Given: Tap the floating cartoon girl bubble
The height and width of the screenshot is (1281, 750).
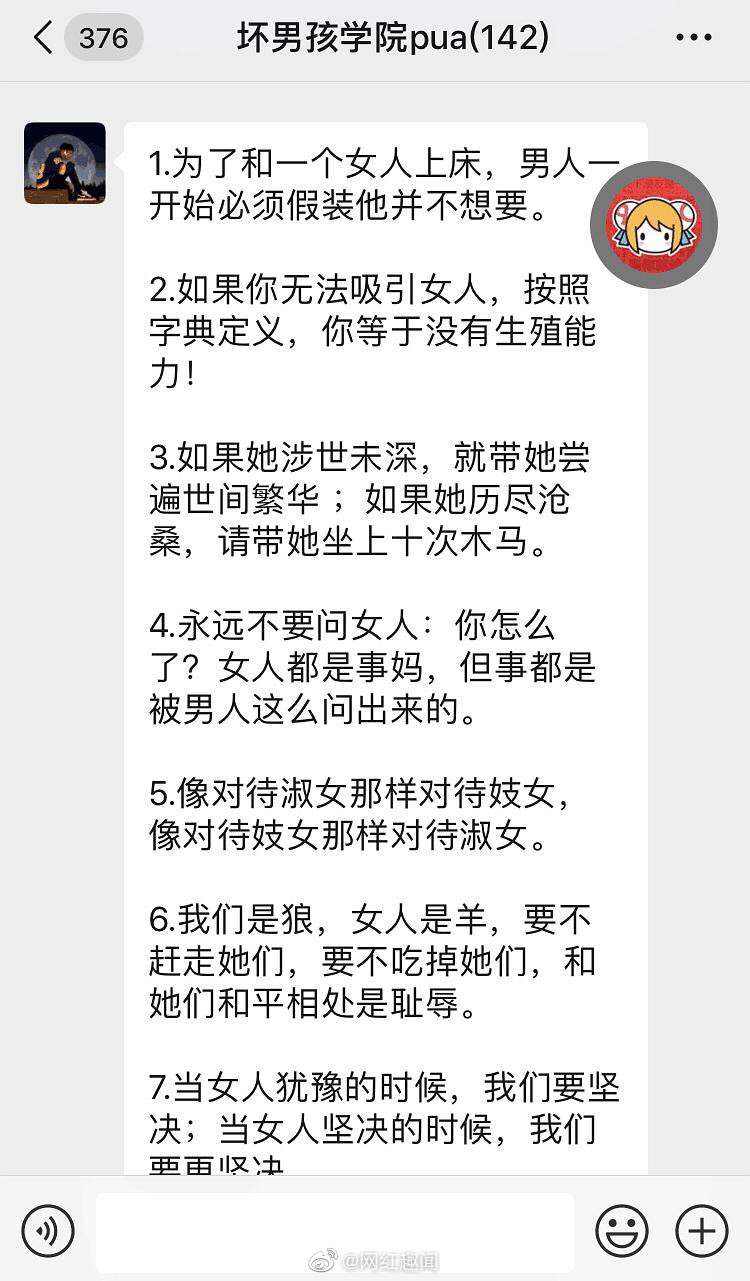Looking at the screenshot, I should (x=654, y=225).
